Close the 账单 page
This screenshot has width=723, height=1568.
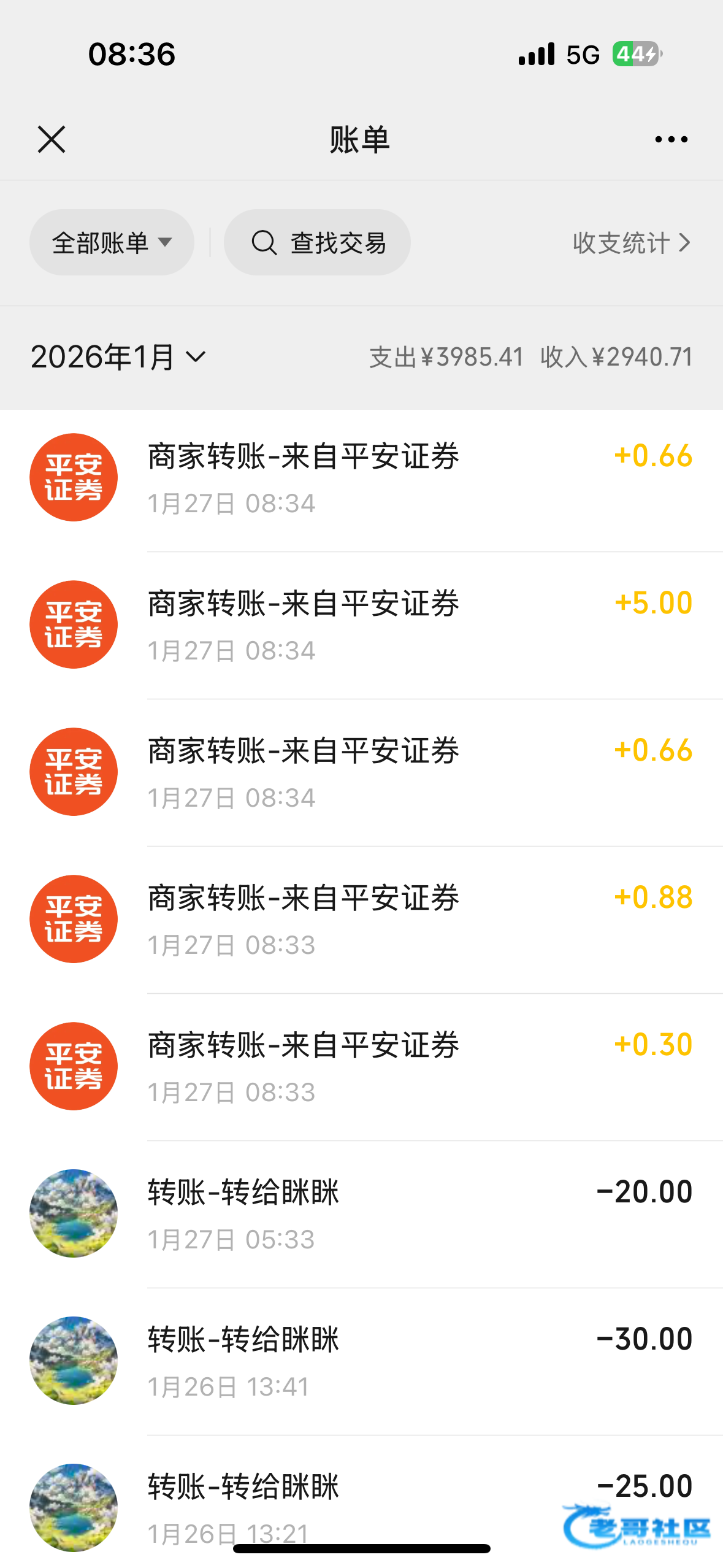pyautogui.click(x=52, y=139)
